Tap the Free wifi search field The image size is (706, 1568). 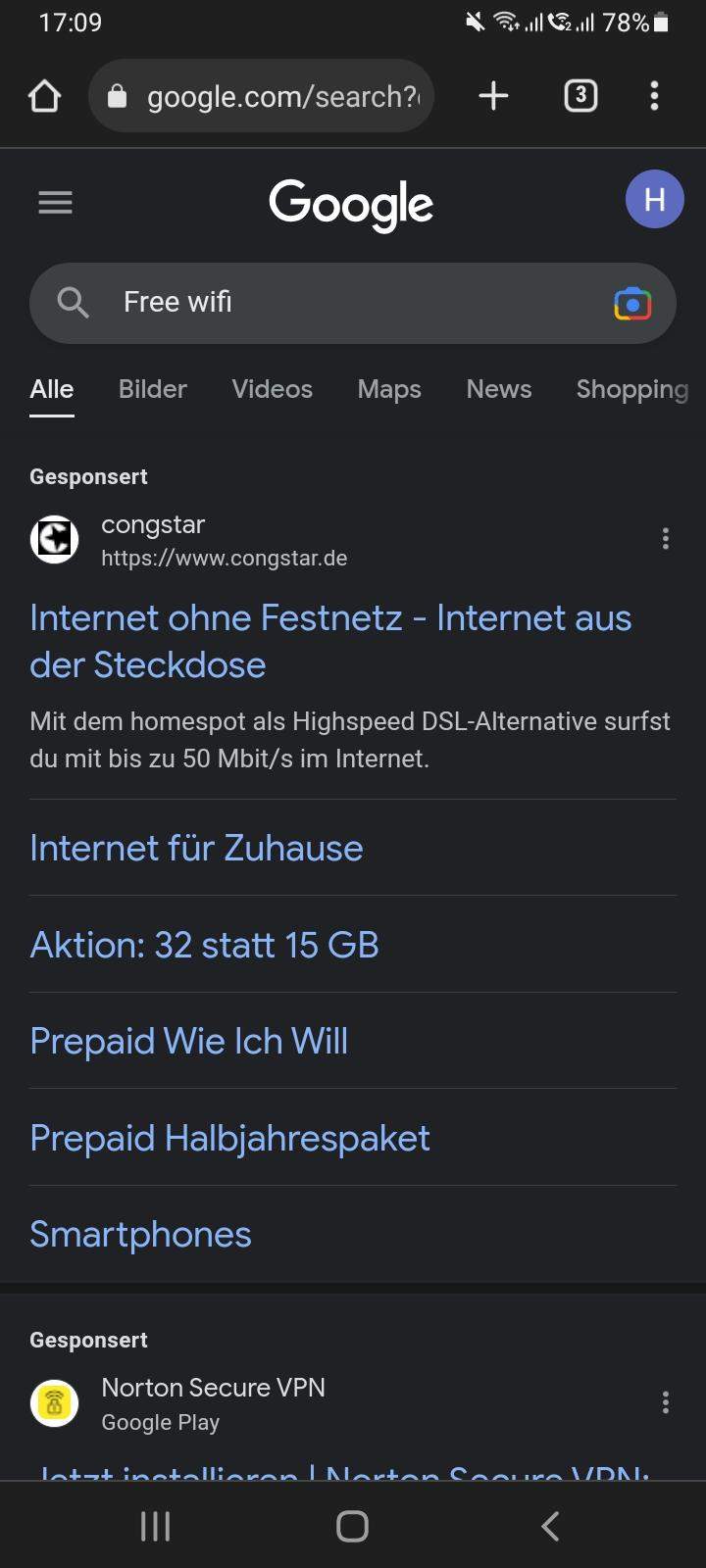(294, 303)
